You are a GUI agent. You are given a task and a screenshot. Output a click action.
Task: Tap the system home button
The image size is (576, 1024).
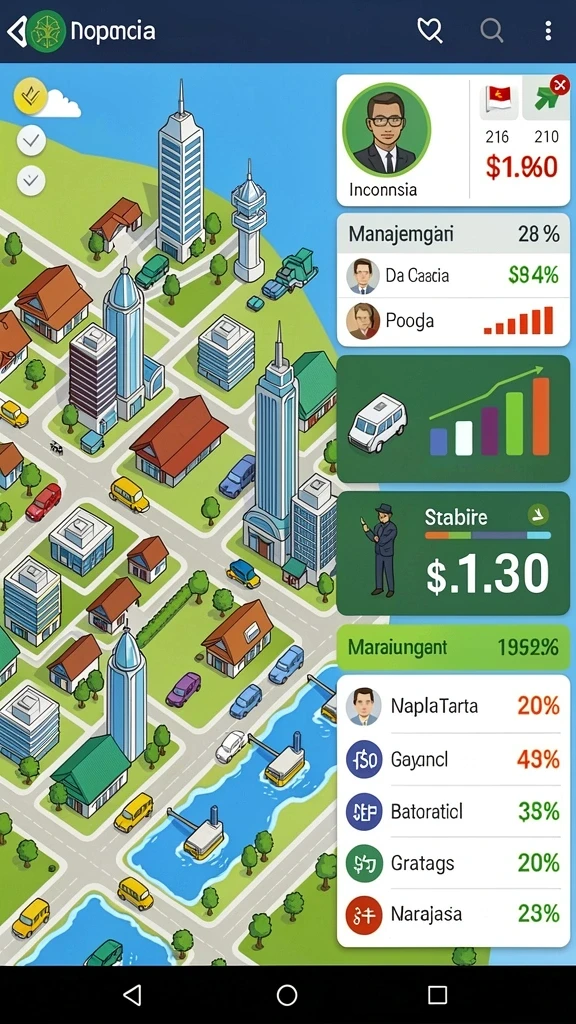pos(287,995)
